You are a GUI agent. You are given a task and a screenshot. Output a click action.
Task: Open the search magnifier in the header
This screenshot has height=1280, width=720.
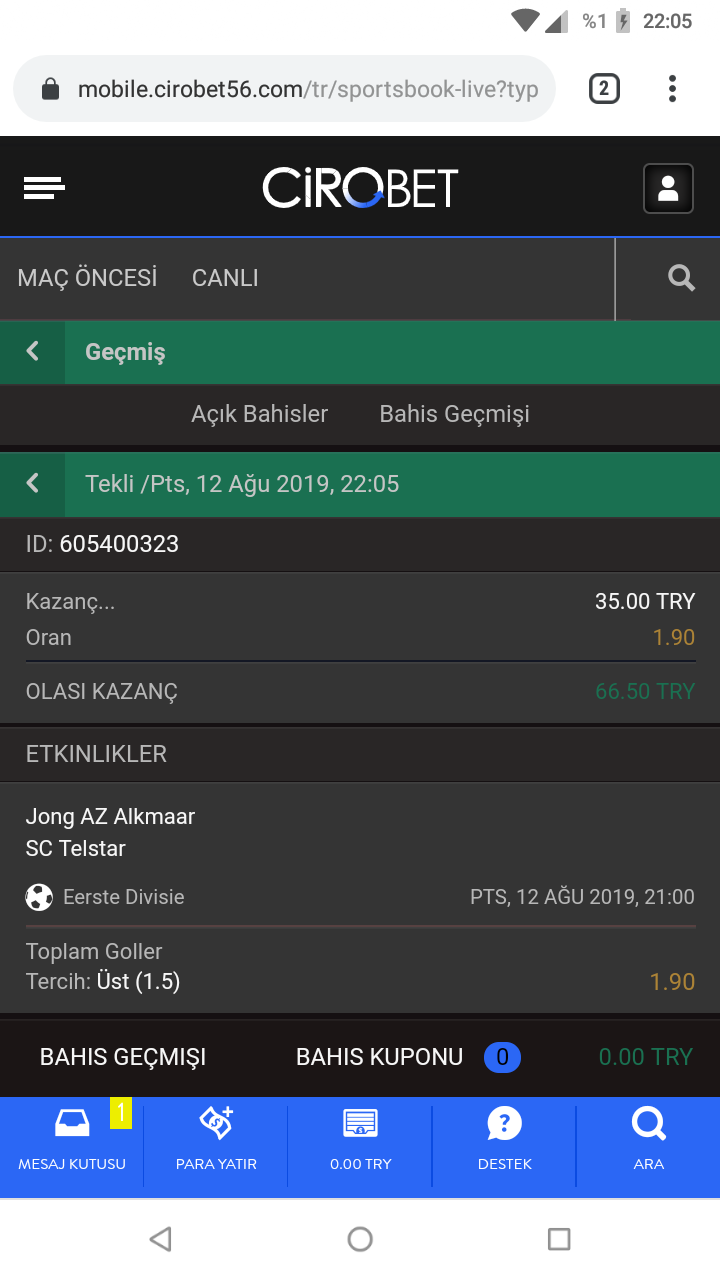[x=681, y=278]
